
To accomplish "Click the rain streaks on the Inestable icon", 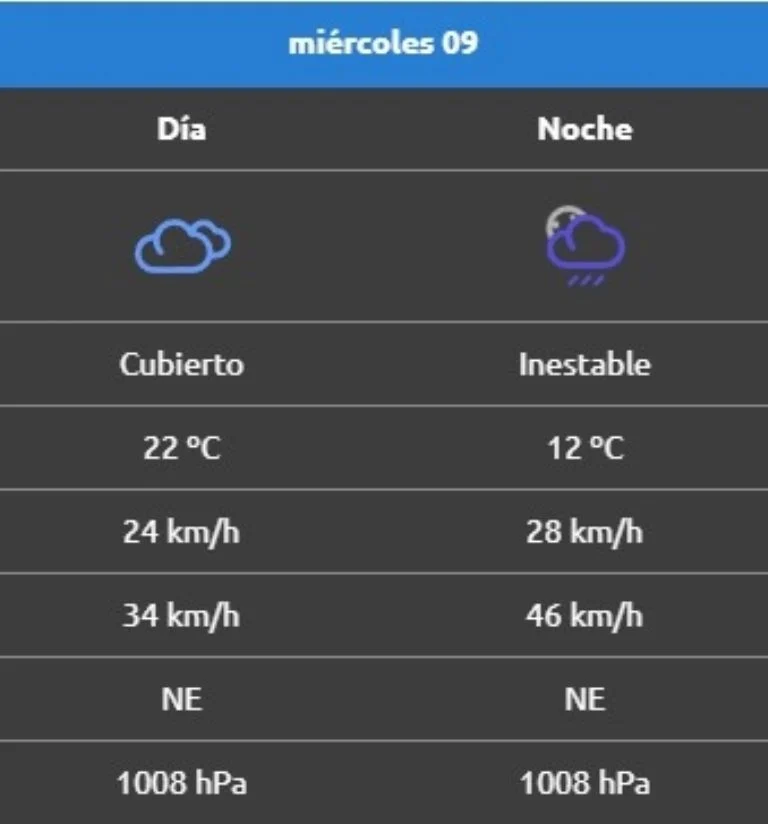I will point(585,278).
